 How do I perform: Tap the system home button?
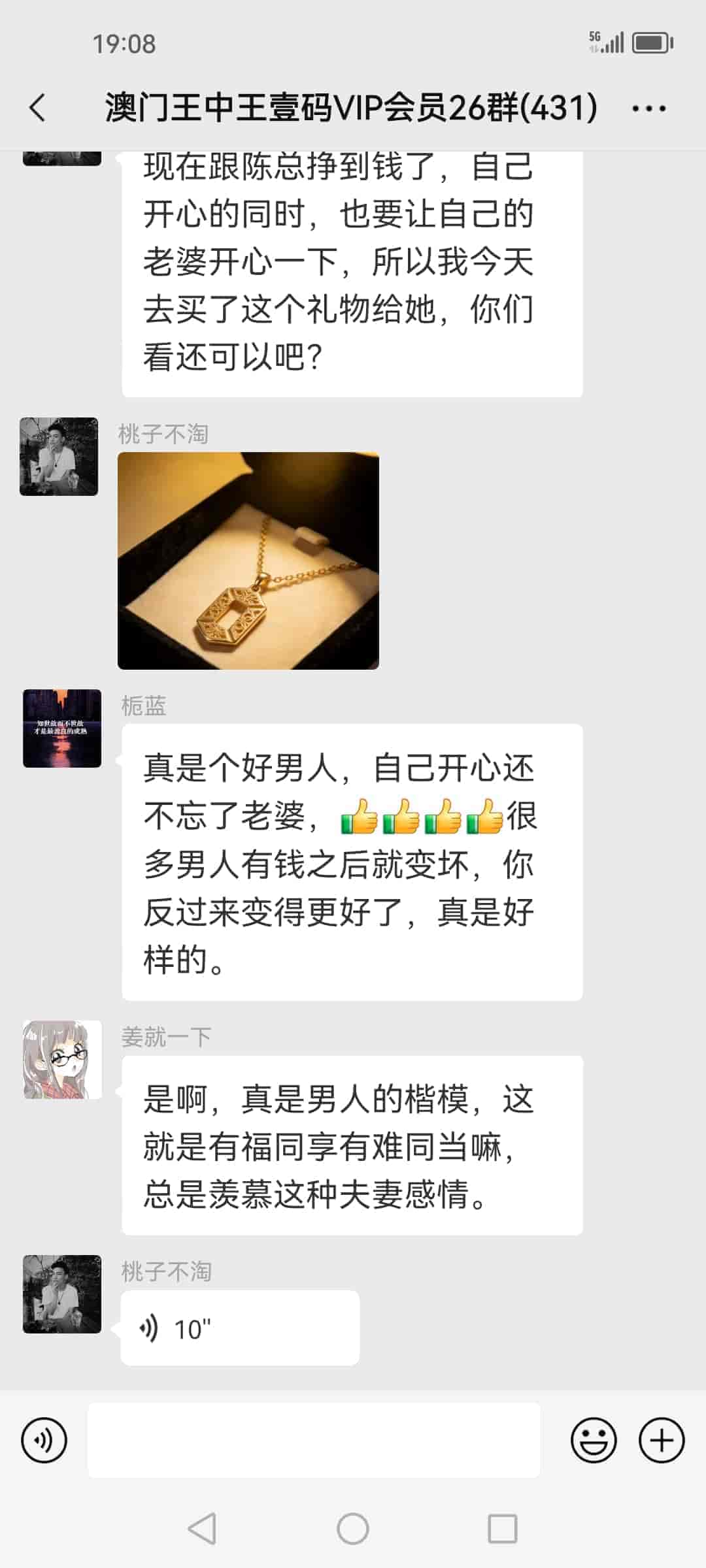[353, 1529]
